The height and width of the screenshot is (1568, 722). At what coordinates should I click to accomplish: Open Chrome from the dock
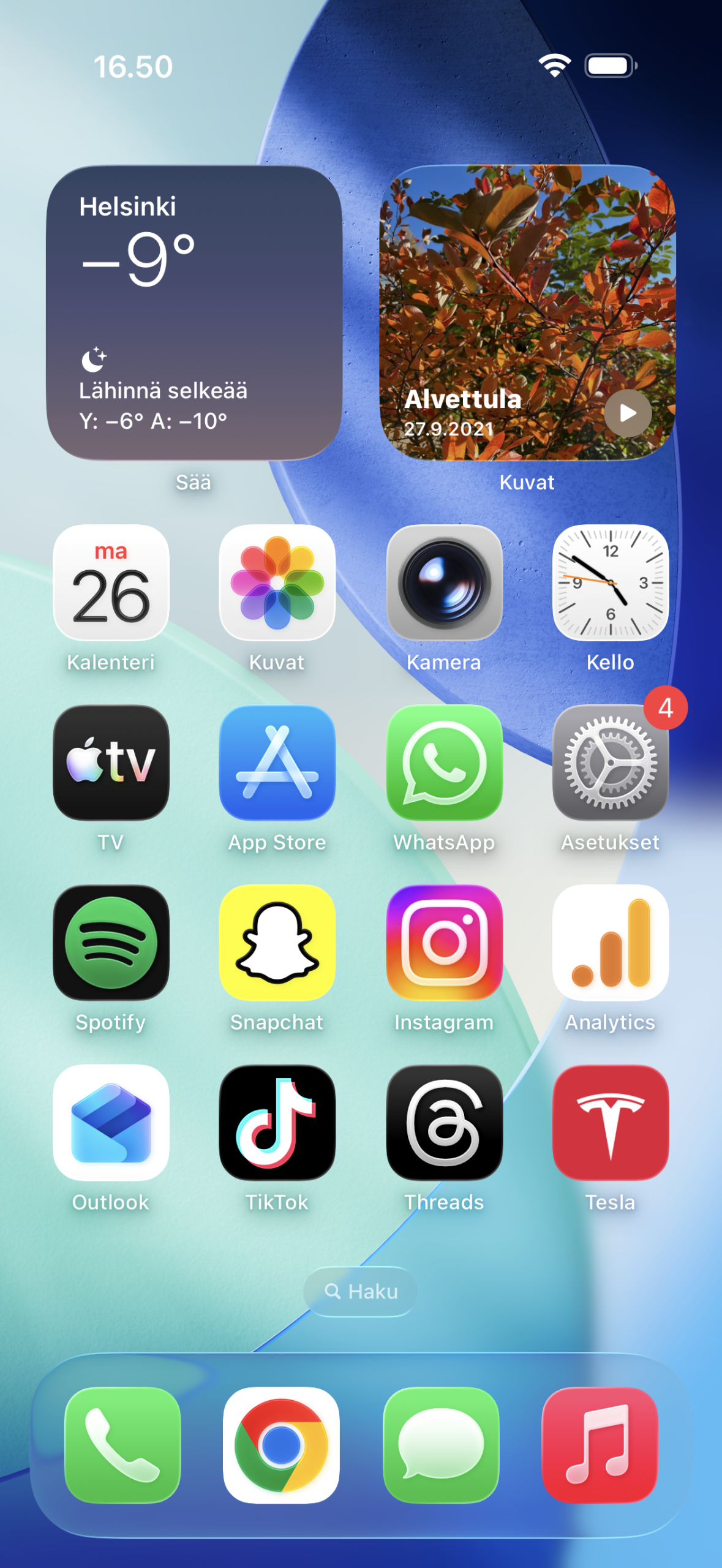click(x=281, y=1445)
